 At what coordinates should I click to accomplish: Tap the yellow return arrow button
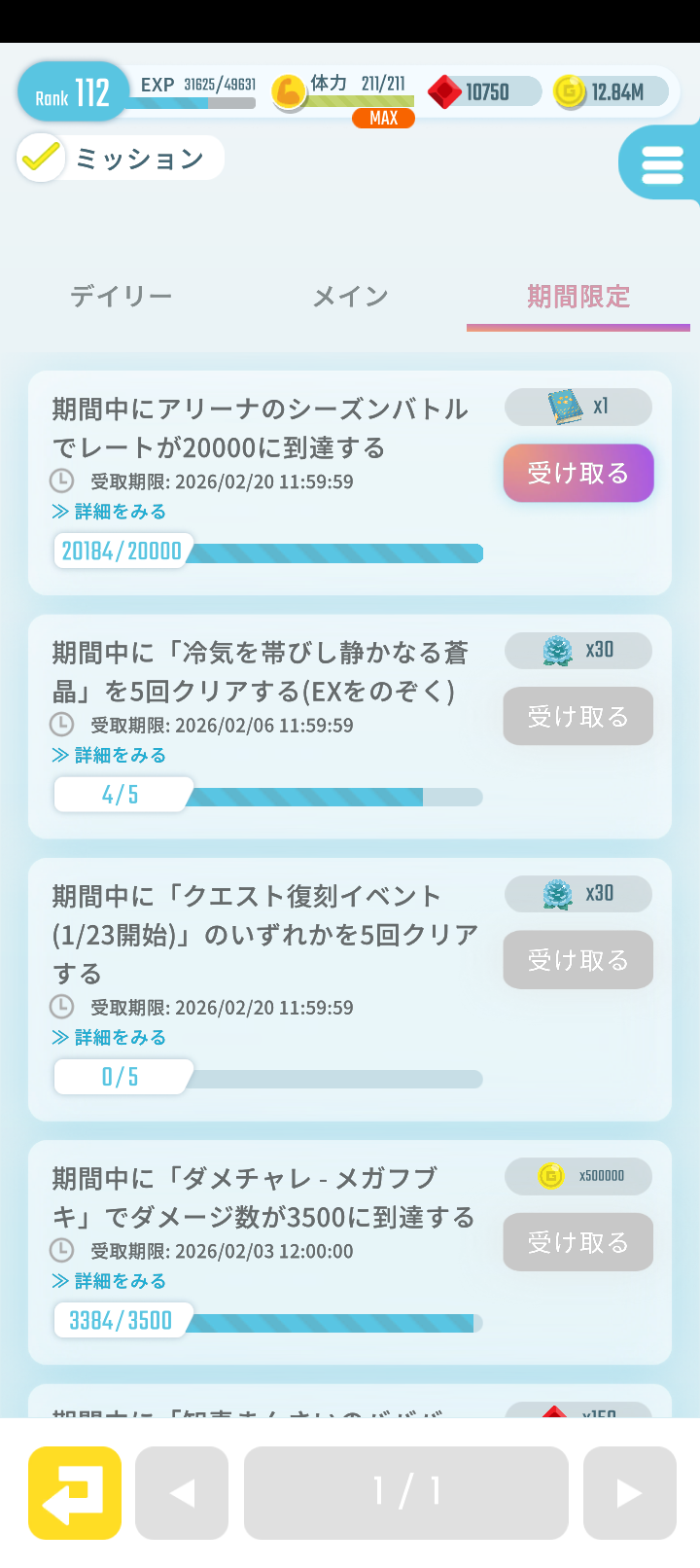click(x=74, y=1492)
